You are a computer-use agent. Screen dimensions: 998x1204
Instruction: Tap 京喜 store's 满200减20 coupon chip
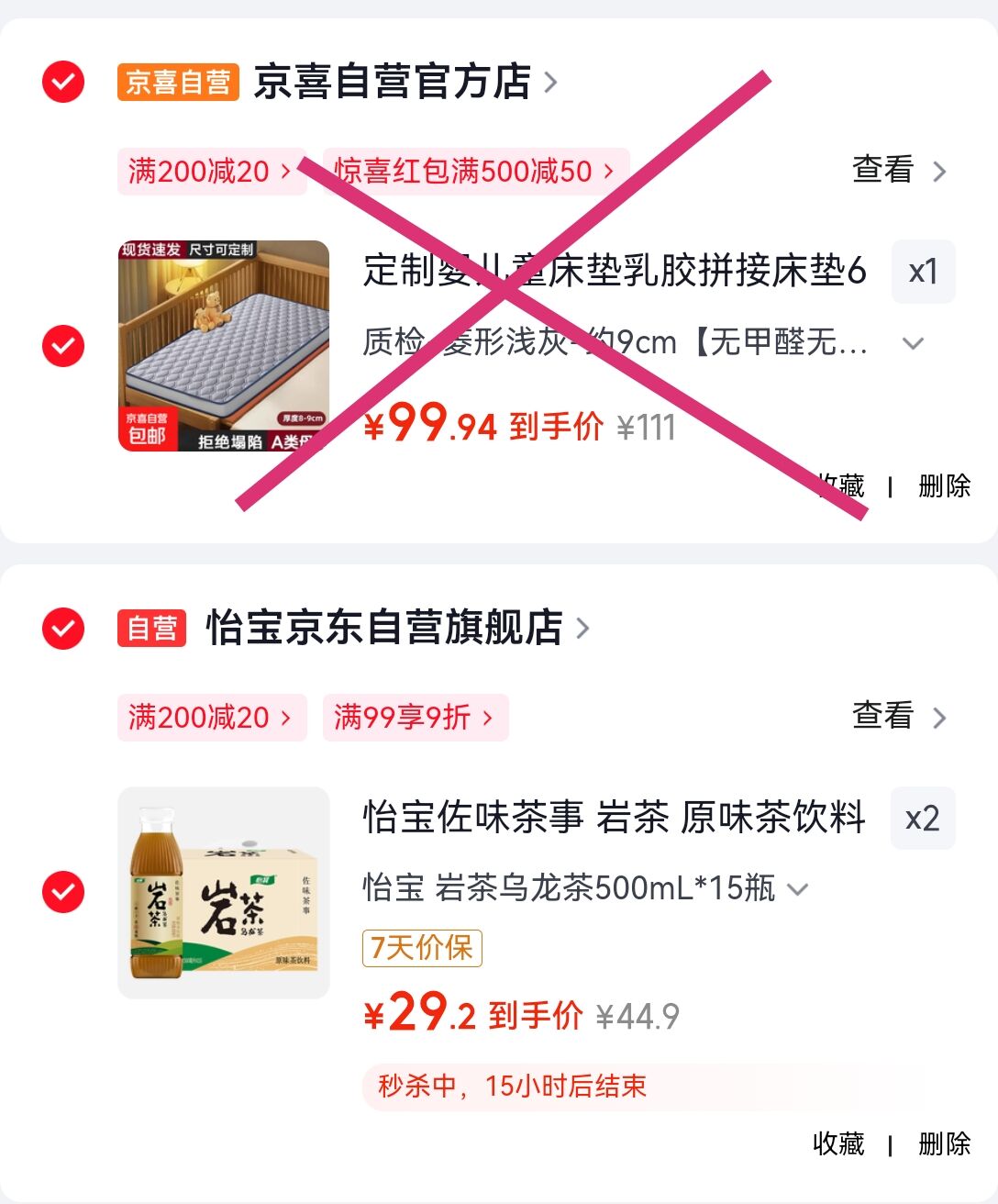[210, 172]
